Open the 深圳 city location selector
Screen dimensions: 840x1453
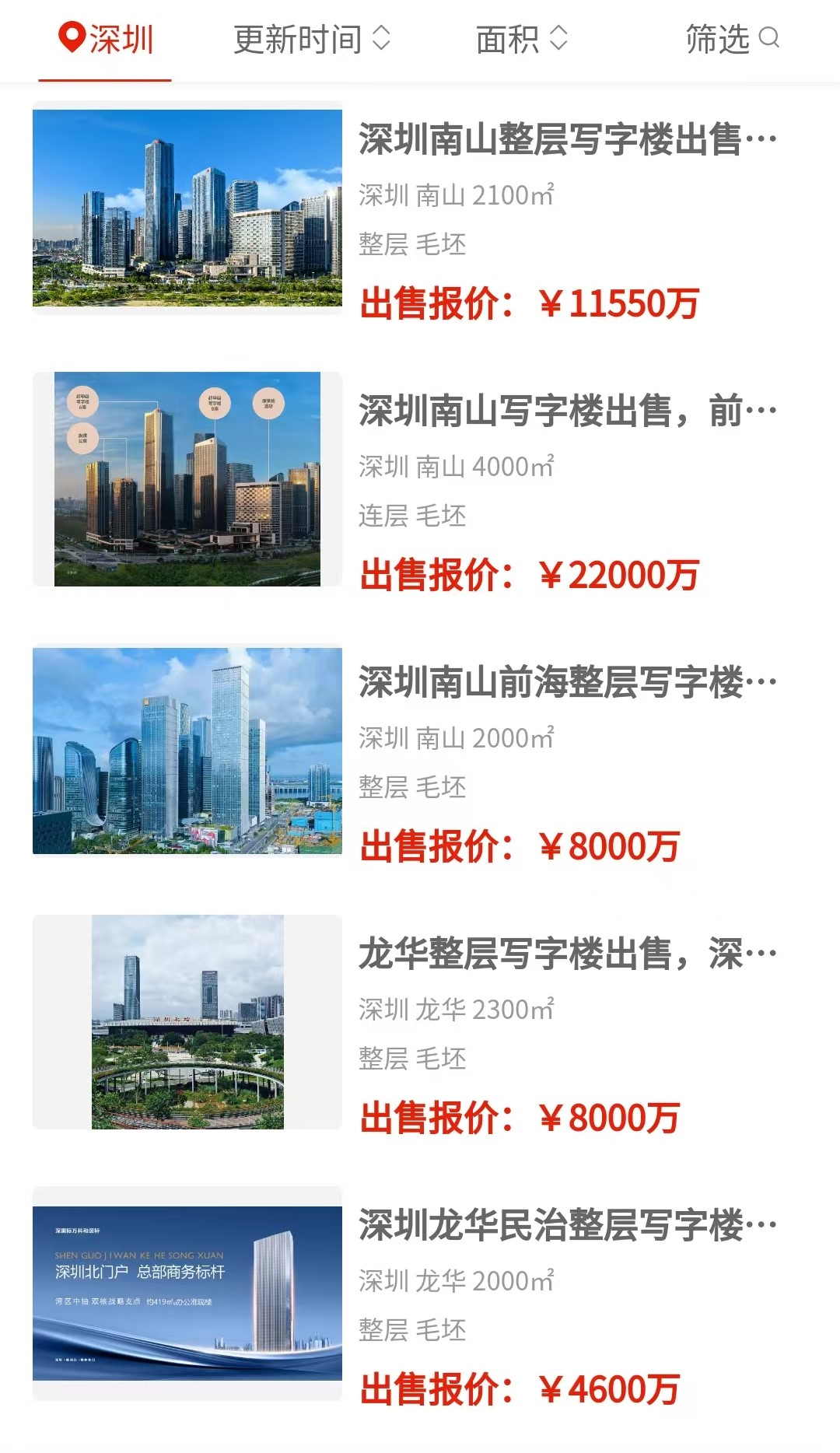(106, 39)
